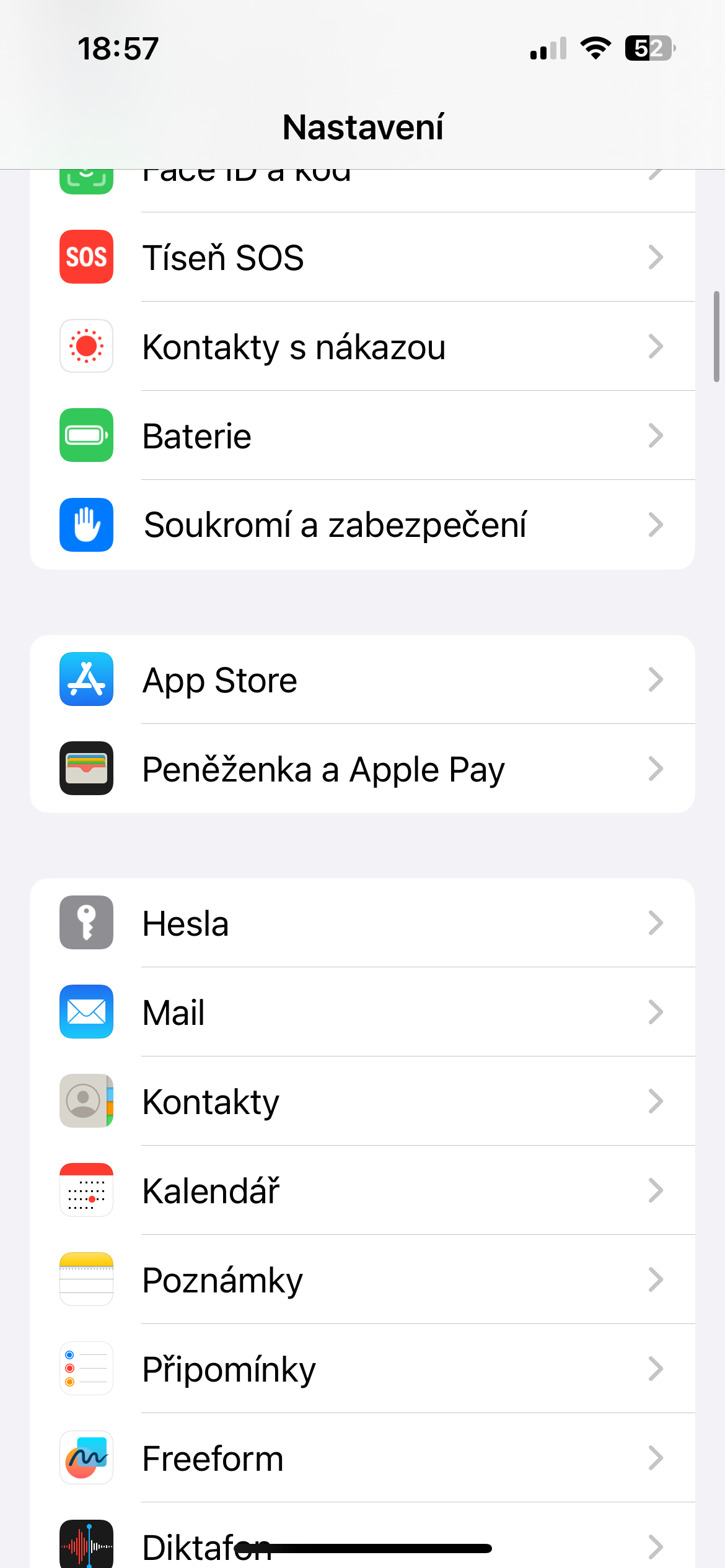This screenshot has width=725, height=1568.
Task: Open Mail settings
Action: pos(362,1012)
